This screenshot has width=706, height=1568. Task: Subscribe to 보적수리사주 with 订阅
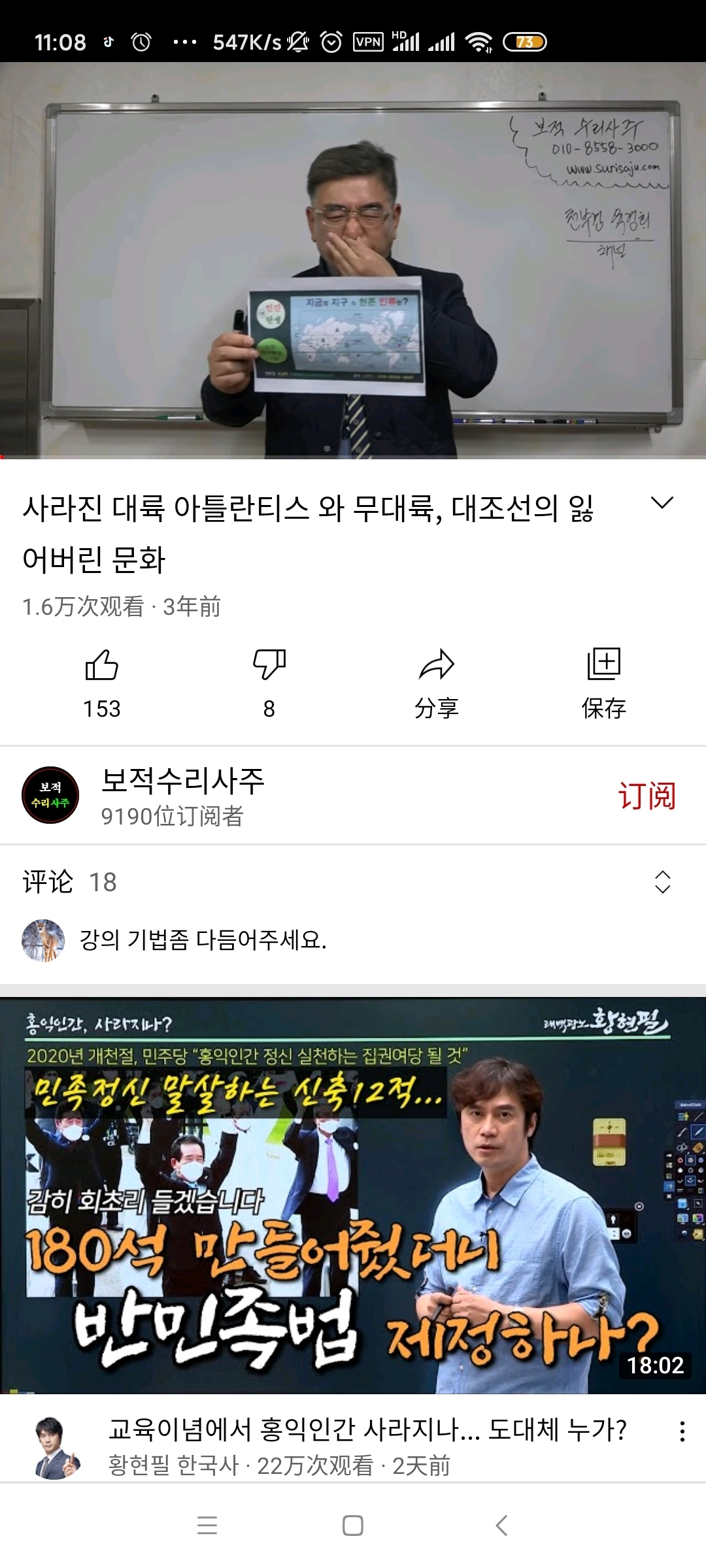(647, 796)
